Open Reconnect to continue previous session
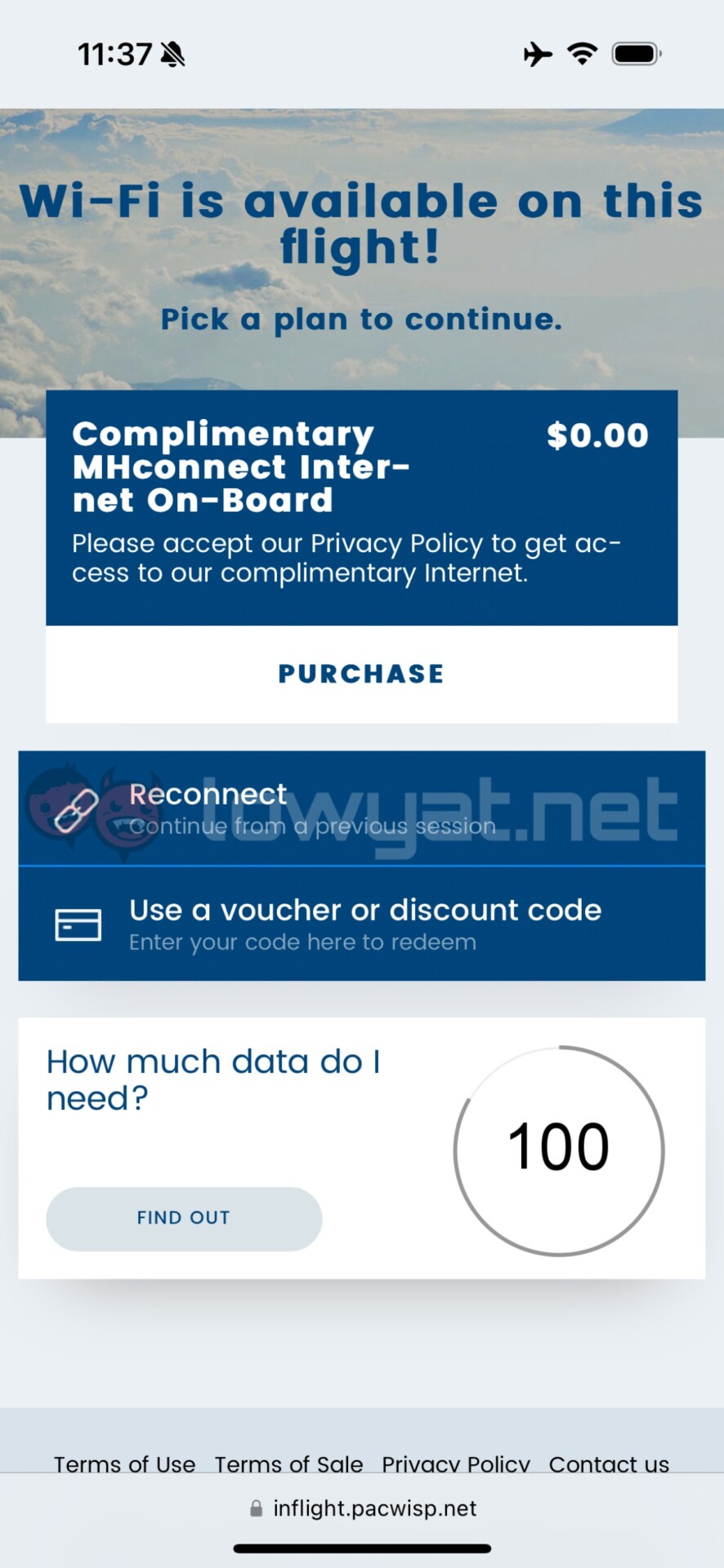Viewport: 724px width, 1568px height. [361, 808]
